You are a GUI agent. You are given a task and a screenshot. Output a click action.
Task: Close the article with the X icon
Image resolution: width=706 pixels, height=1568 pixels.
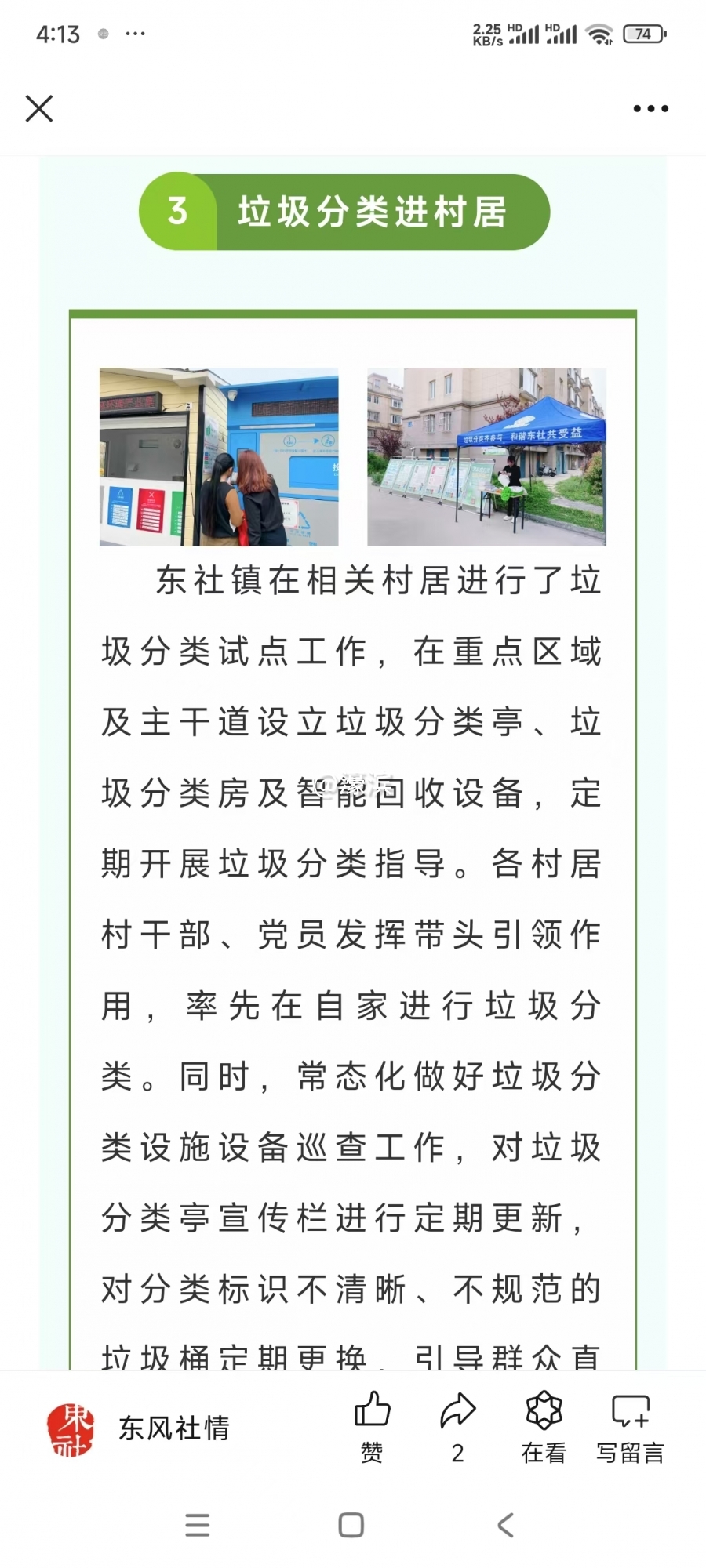click(x=39, y=109)
